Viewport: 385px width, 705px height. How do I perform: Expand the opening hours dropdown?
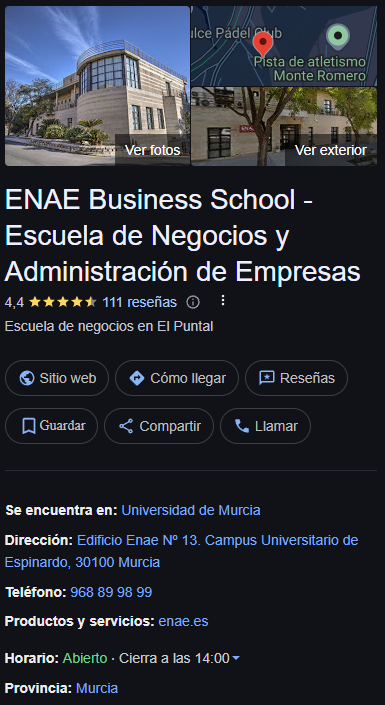point(236,658)
